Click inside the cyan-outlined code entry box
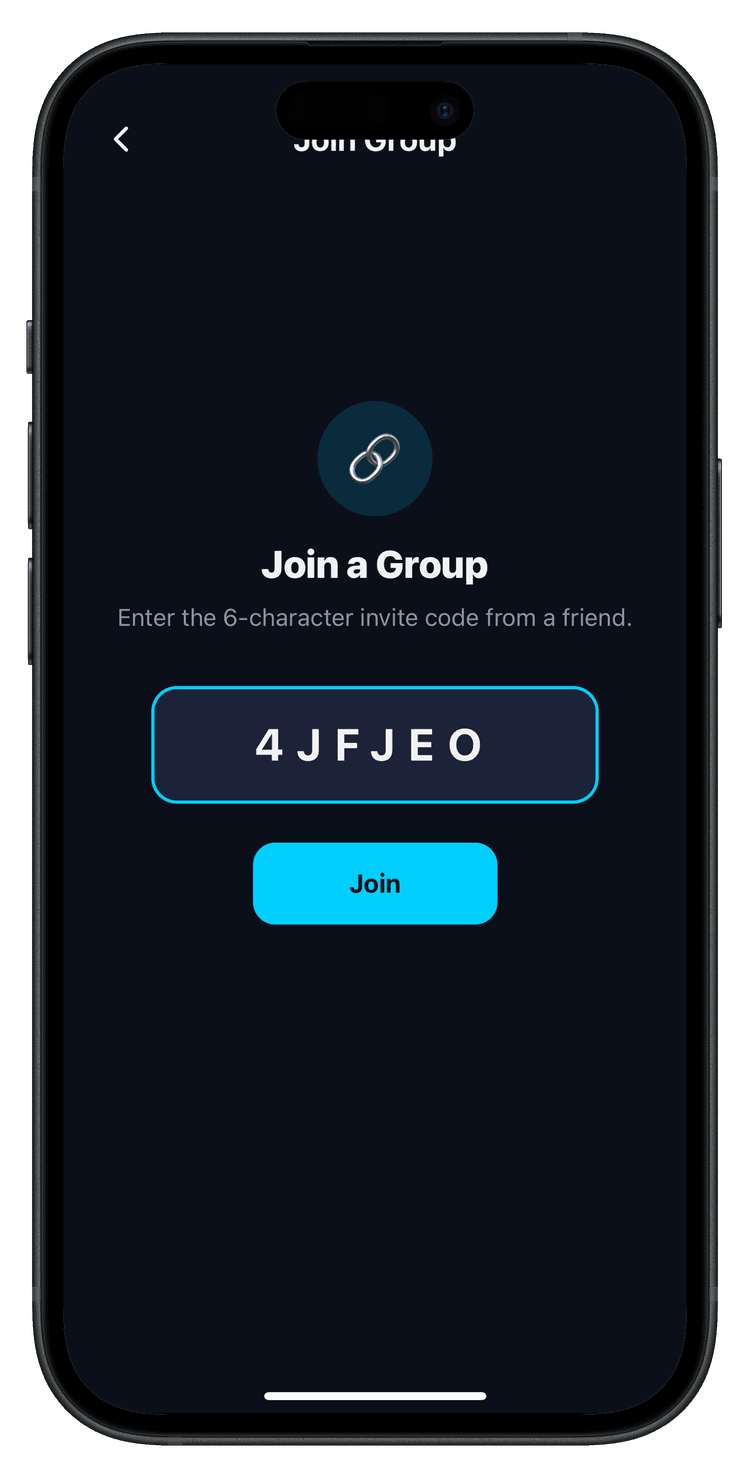 tap(375, 744)
